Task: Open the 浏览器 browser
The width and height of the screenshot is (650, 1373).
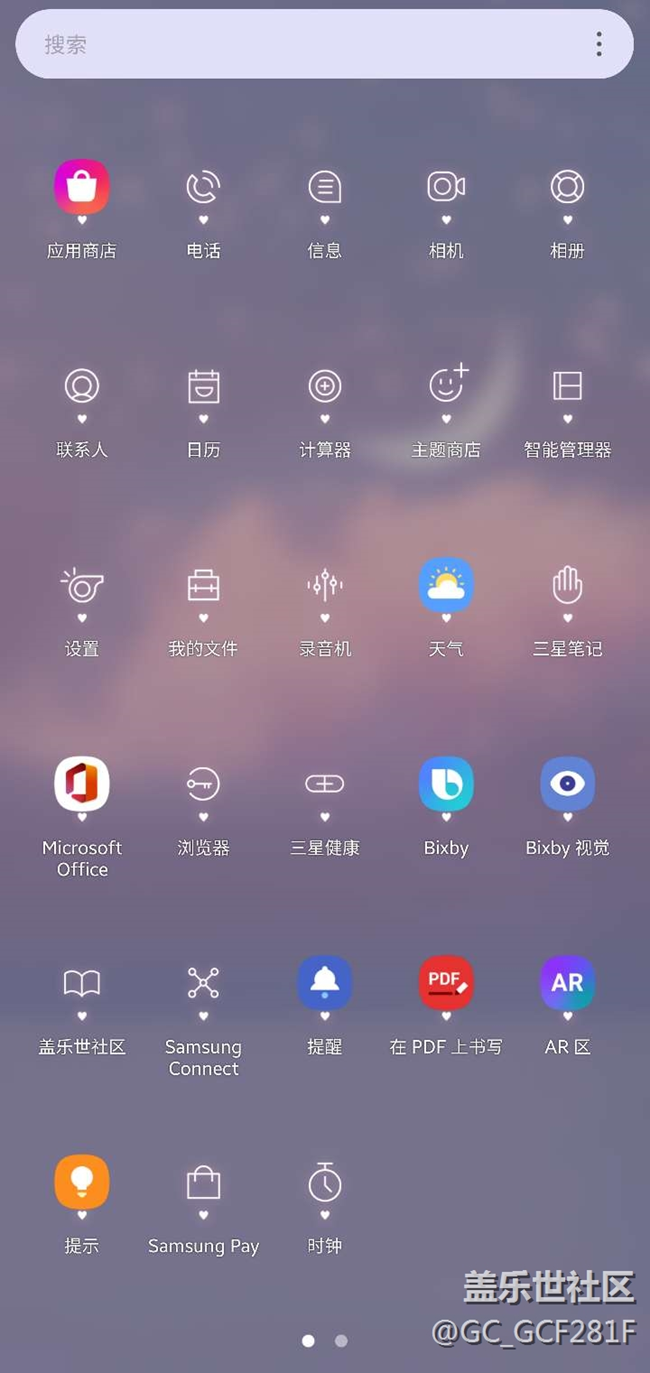Action: click(203, 785)
